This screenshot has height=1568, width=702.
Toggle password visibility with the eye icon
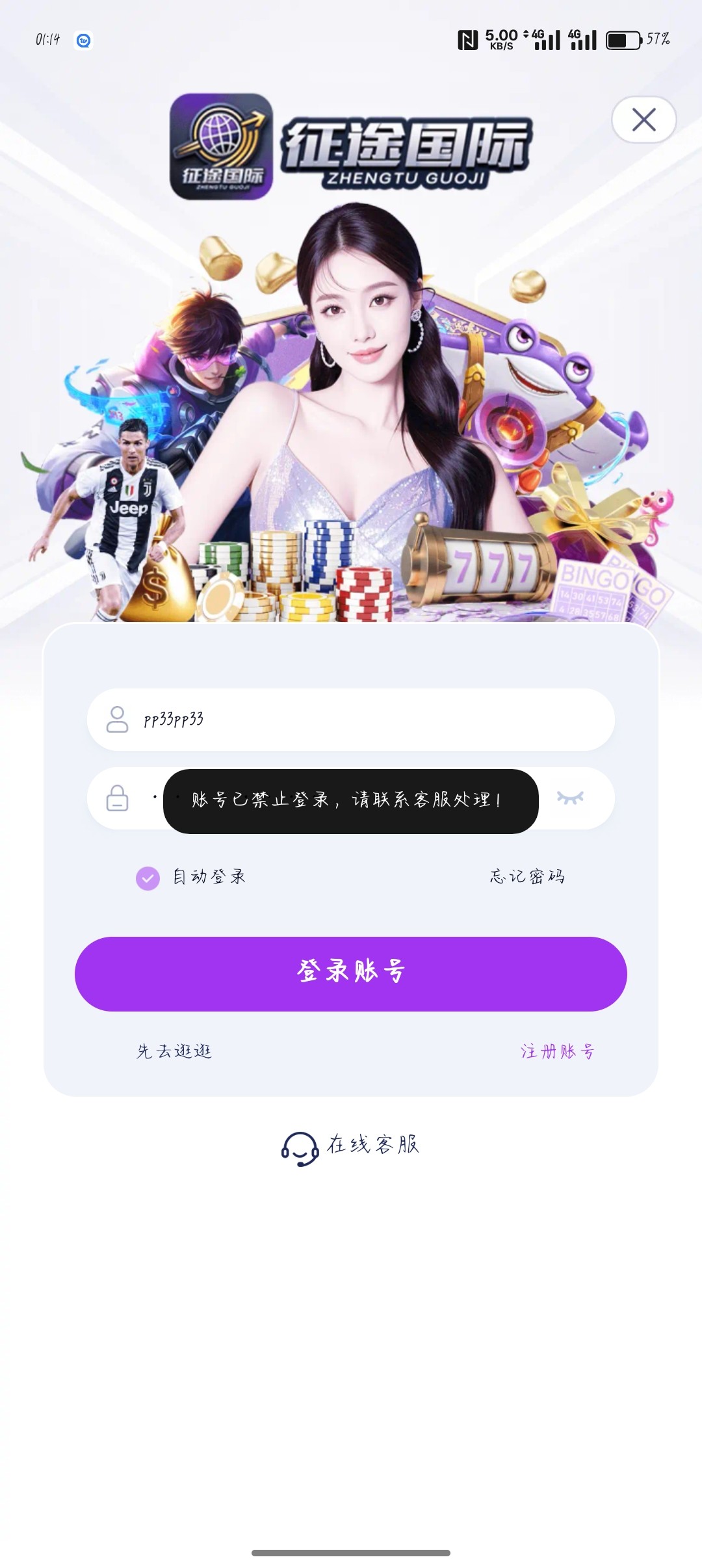[570, 798]
